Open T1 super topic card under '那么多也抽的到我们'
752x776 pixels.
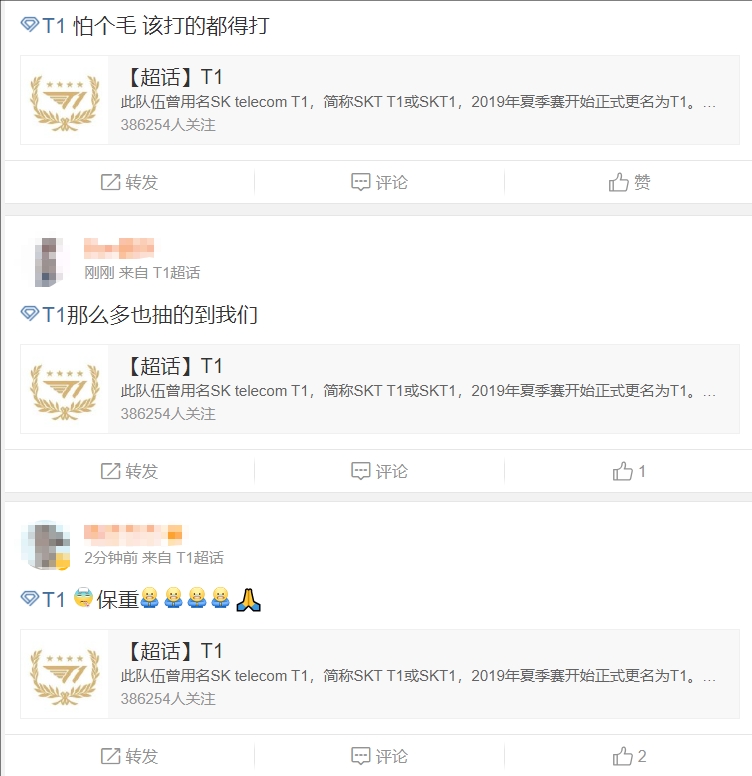click(379, 389)
